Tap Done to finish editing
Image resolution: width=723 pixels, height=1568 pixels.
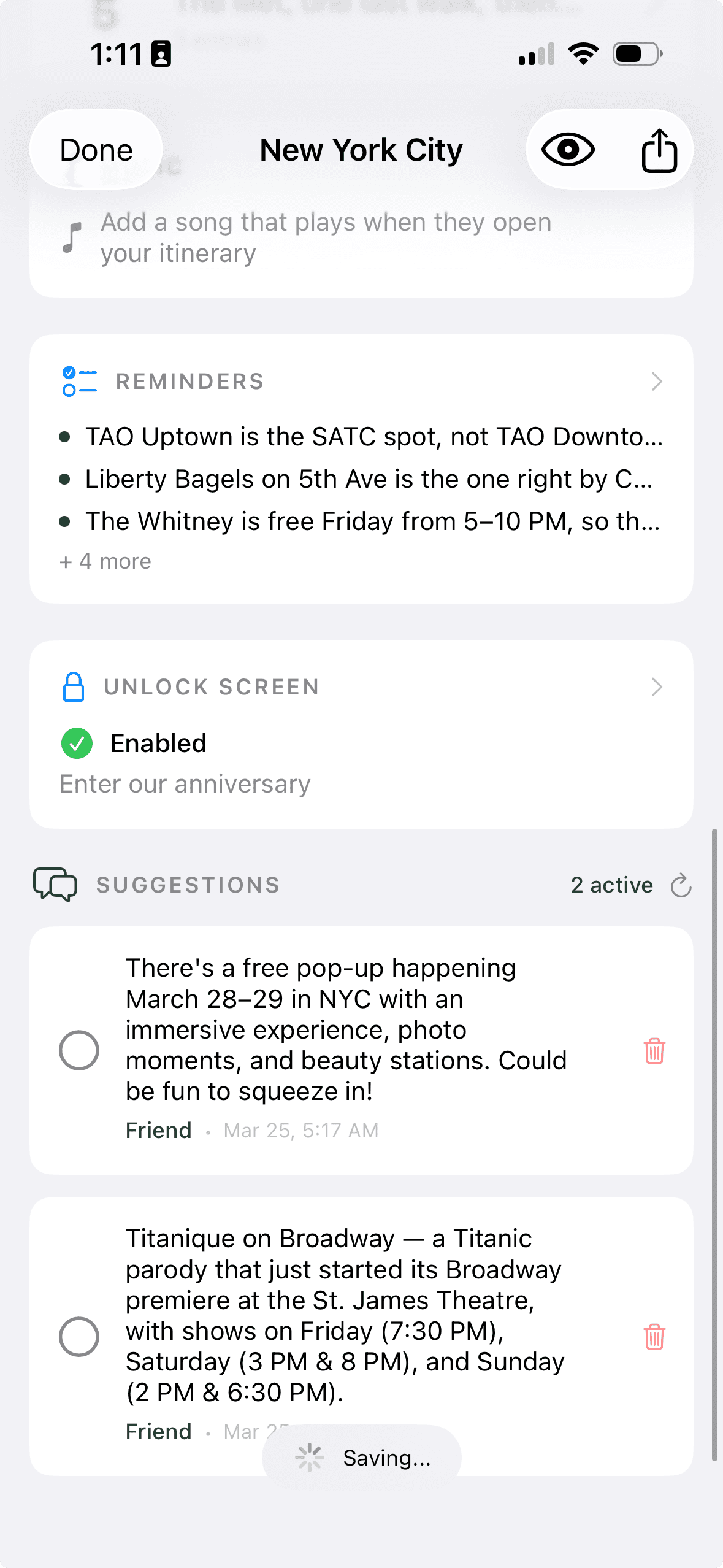[x=95, y=149]
